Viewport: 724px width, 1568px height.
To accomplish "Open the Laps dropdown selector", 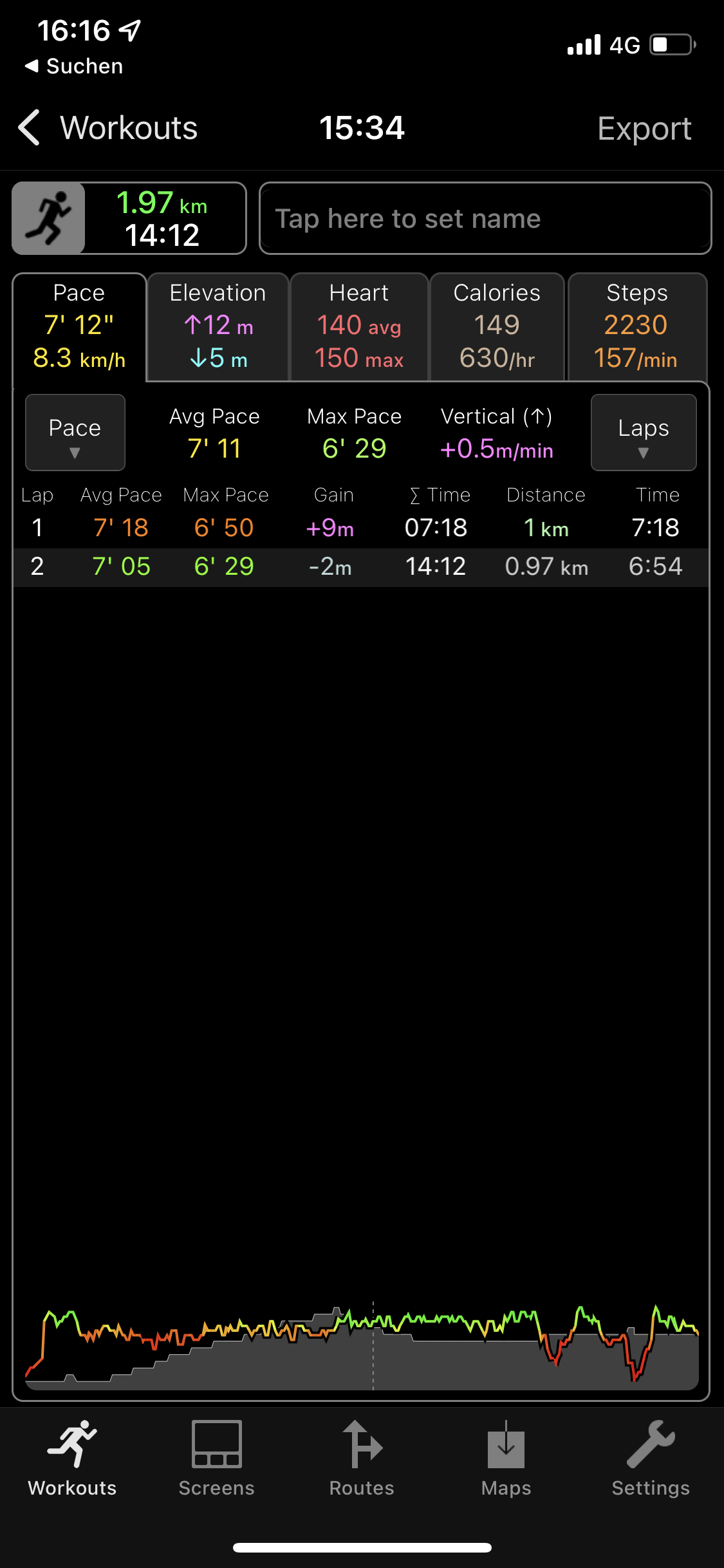I will pos(643,433).
